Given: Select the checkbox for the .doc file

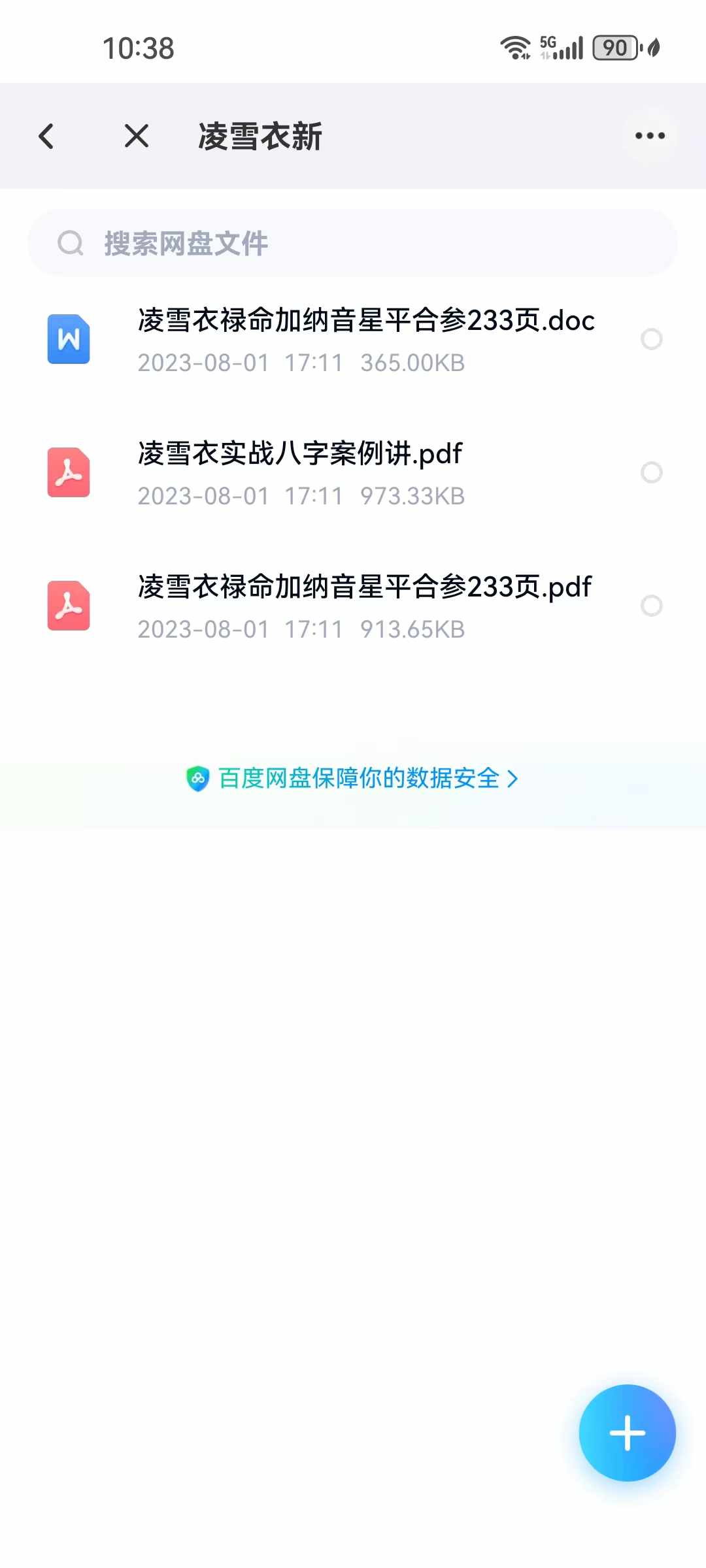Looking at the screenshot, I should click(x=651, y=339).
